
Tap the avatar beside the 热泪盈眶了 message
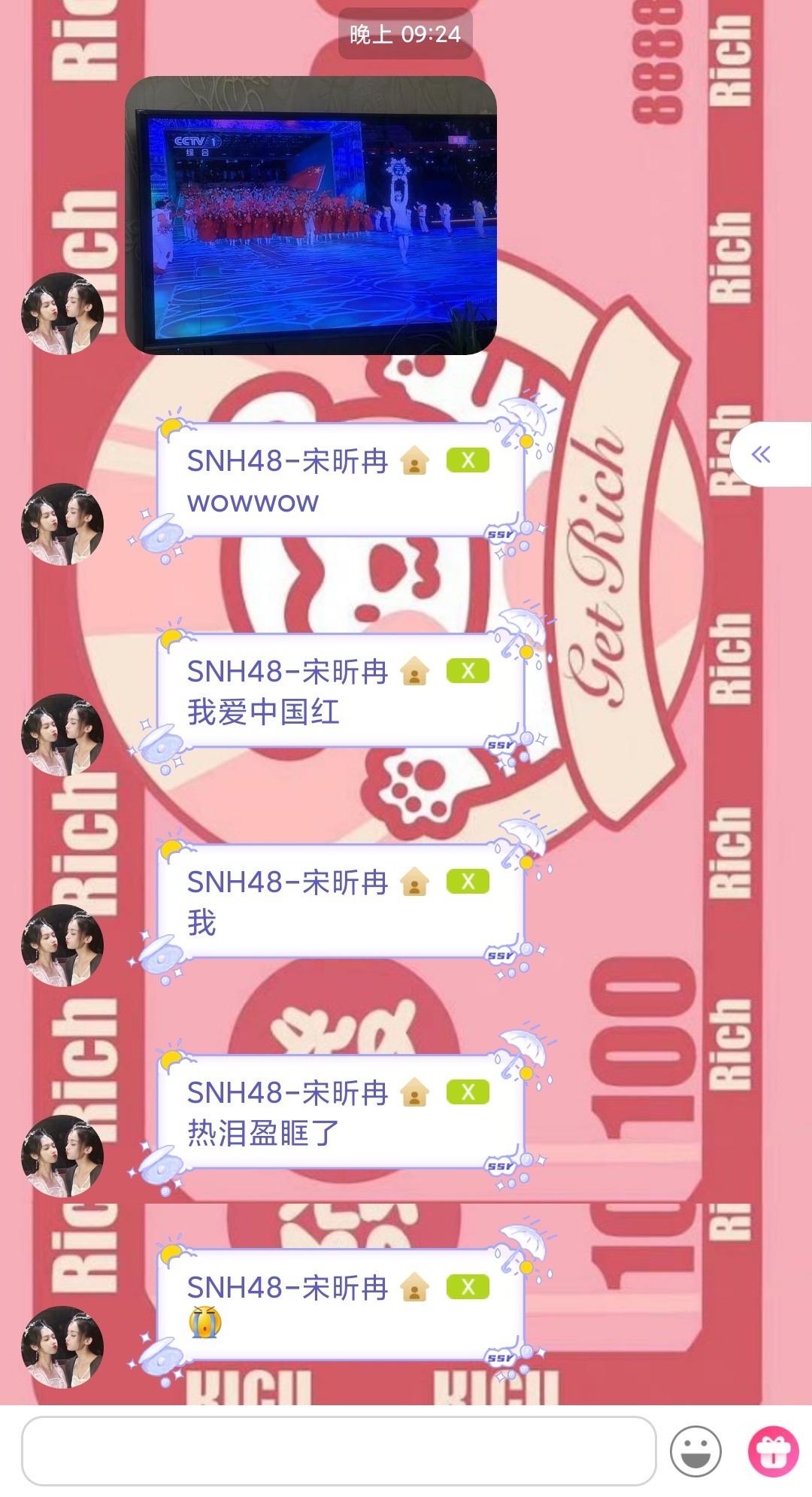click(62, 1156)
